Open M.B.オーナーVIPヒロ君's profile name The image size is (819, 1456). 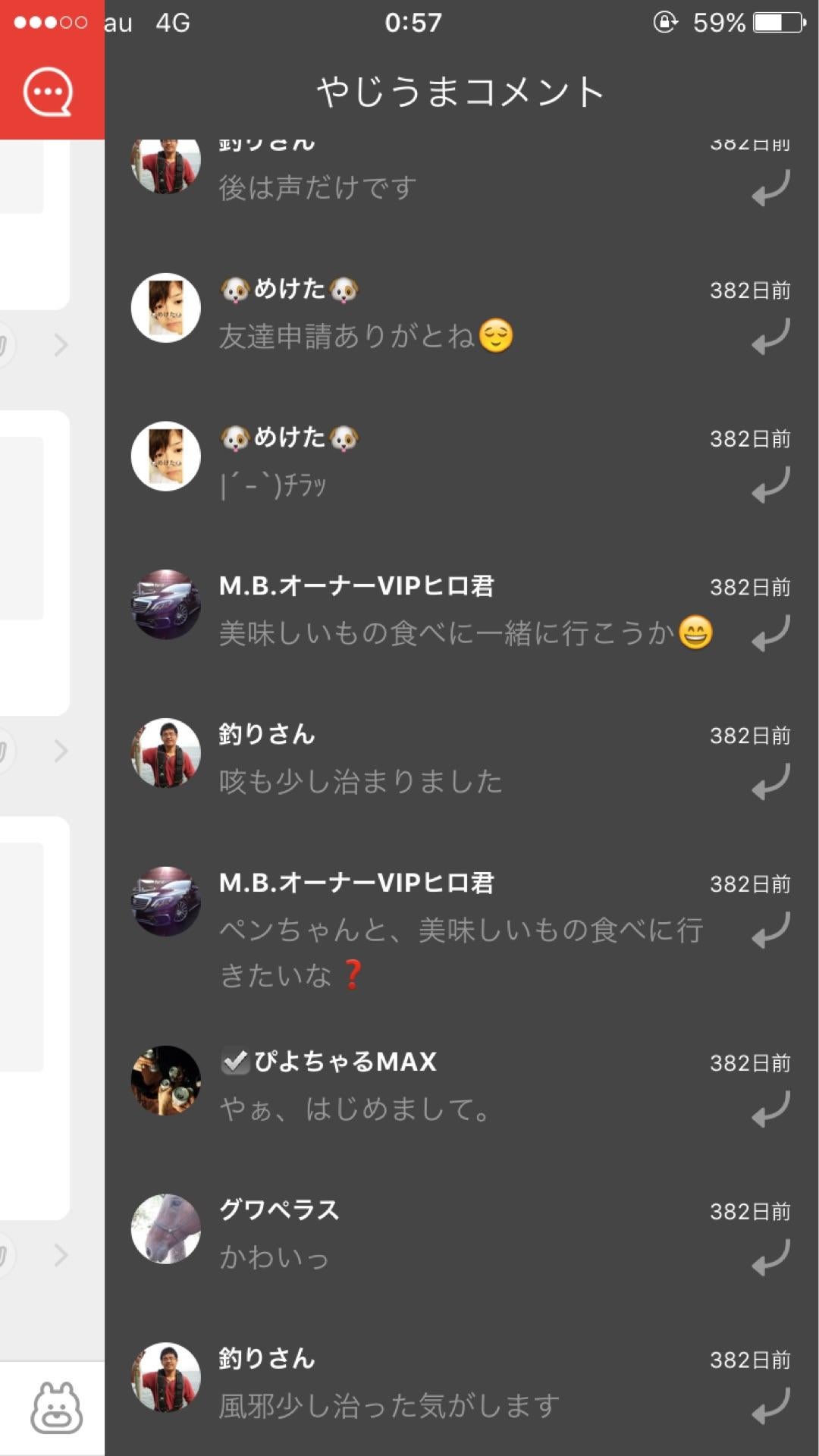tap(356, 586)
